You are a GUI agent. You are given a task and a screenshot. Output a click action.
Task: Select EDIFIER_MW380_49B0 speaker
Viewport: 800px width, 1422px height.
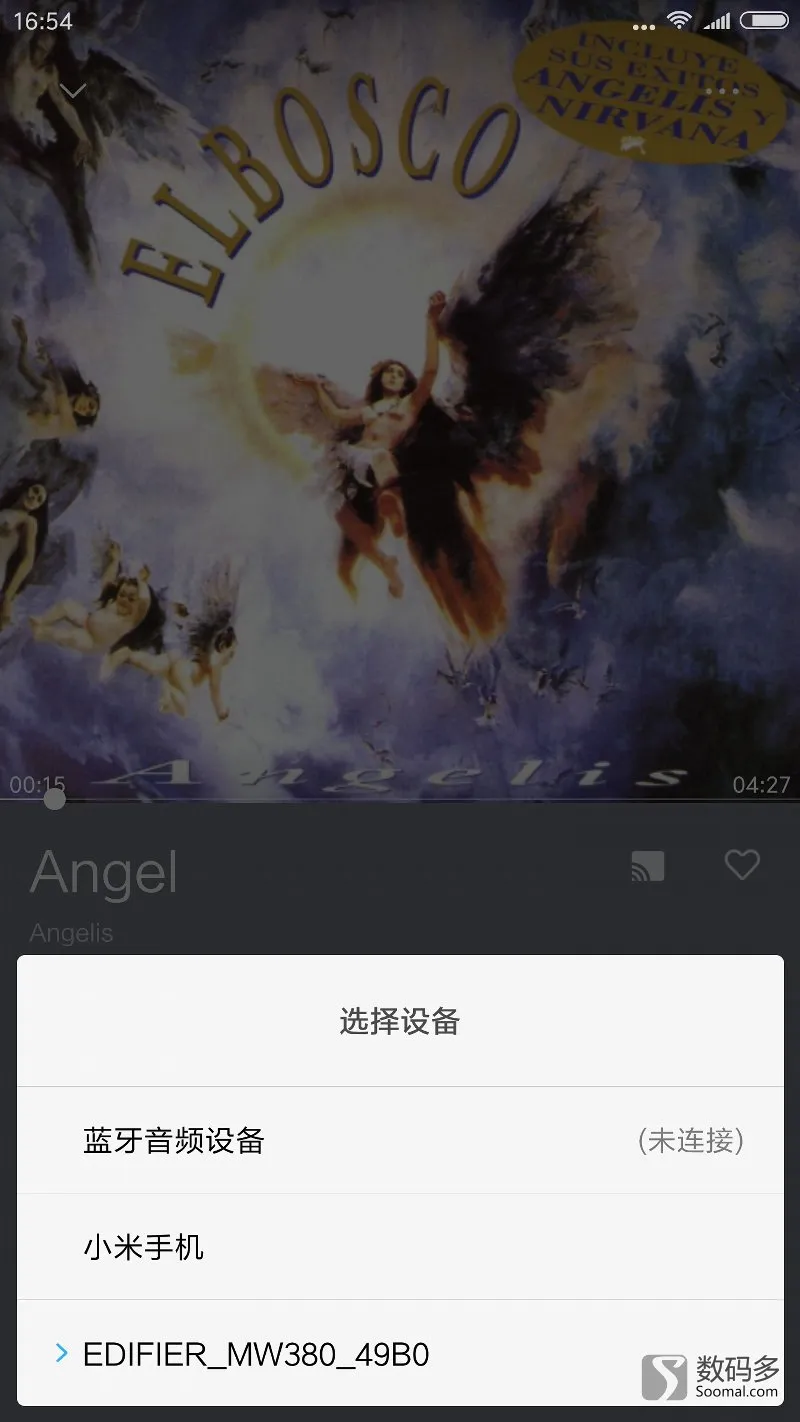point(400,1354)
